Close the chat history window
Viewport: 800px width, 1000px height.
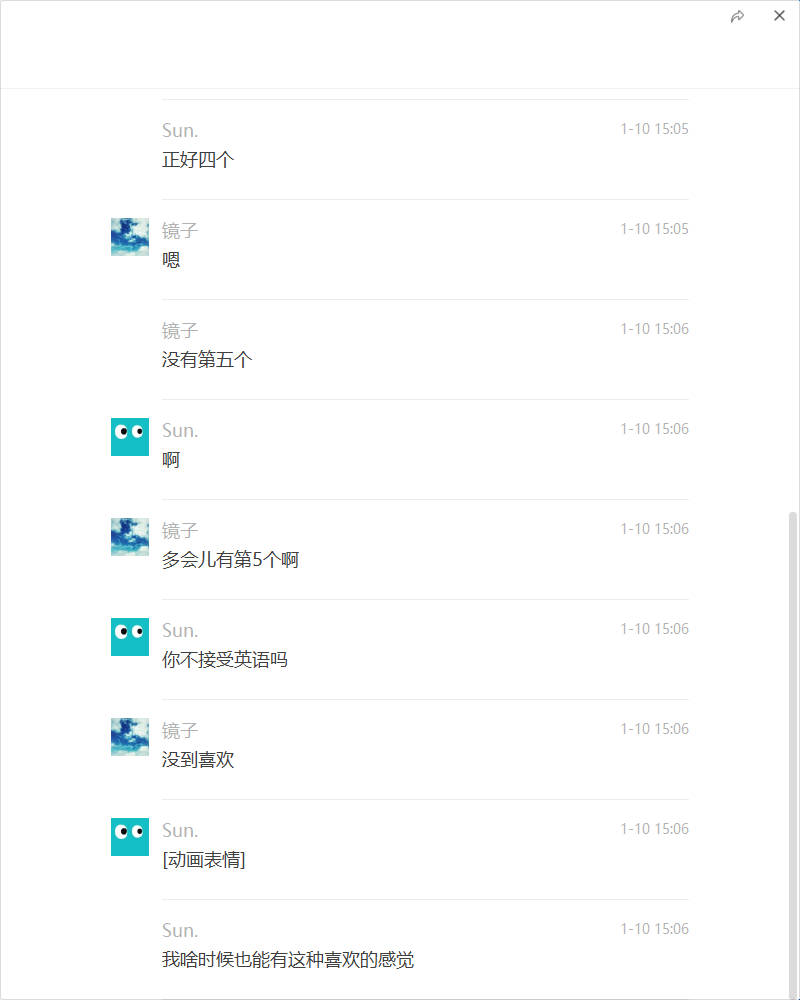tap(779, 16)
